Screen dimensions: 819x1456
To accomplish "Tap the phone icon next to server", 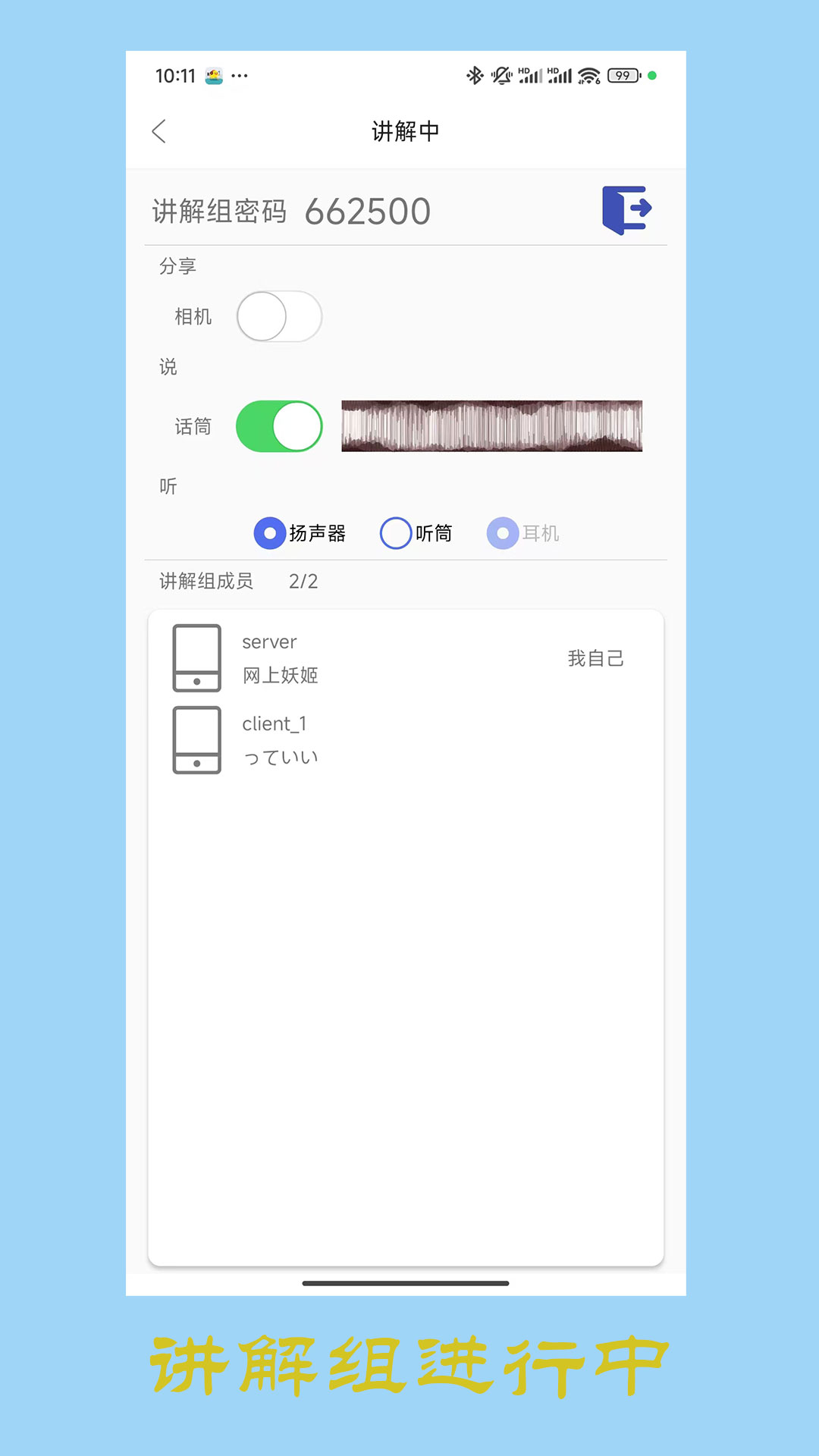I will (196, 658).
